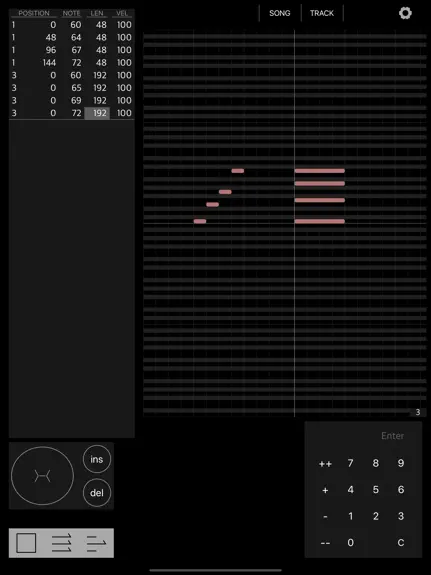Viewport: 431px width, 575px height.
Task: Select the three-arrows mode icon
Action: 62,543
